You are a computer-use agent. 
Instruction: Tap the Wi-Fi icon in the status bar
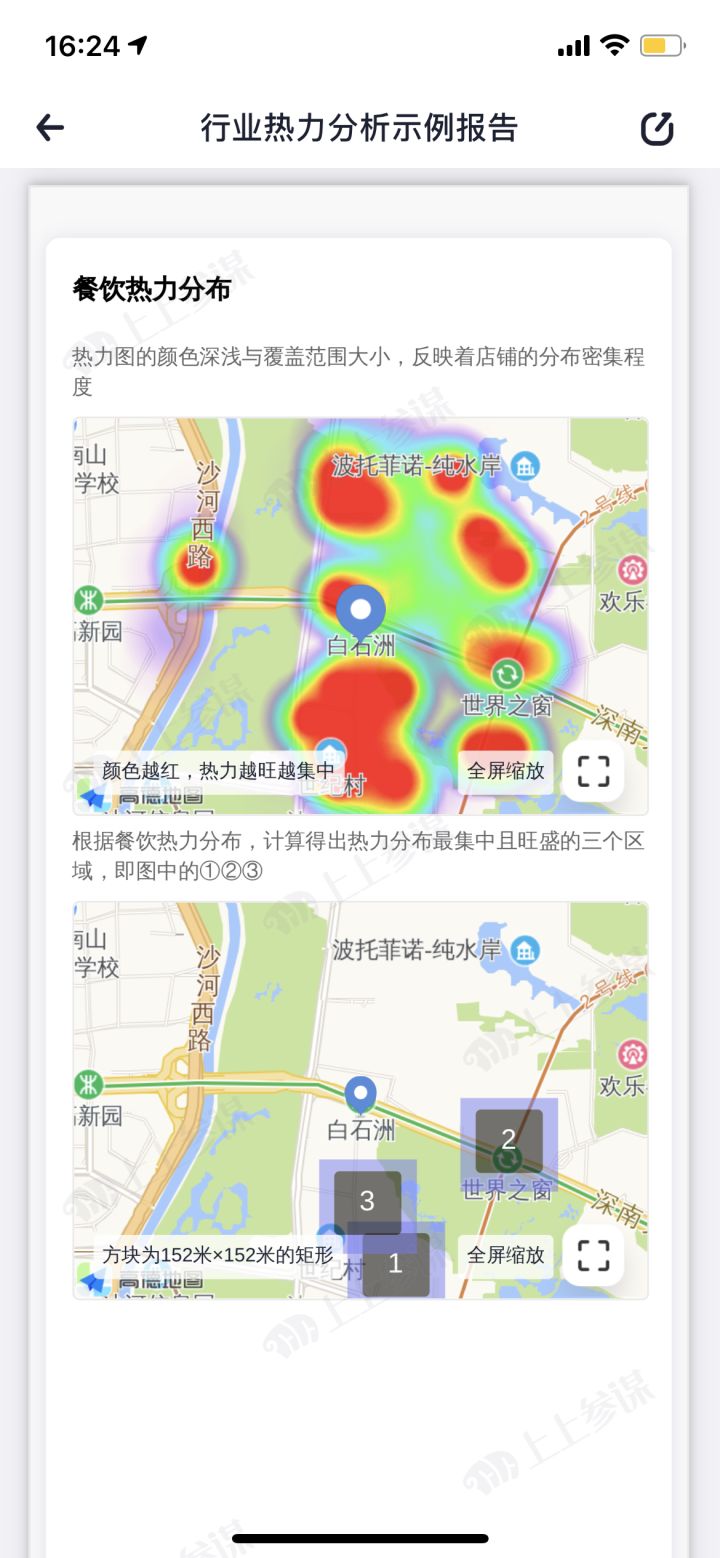pos(613,44)
